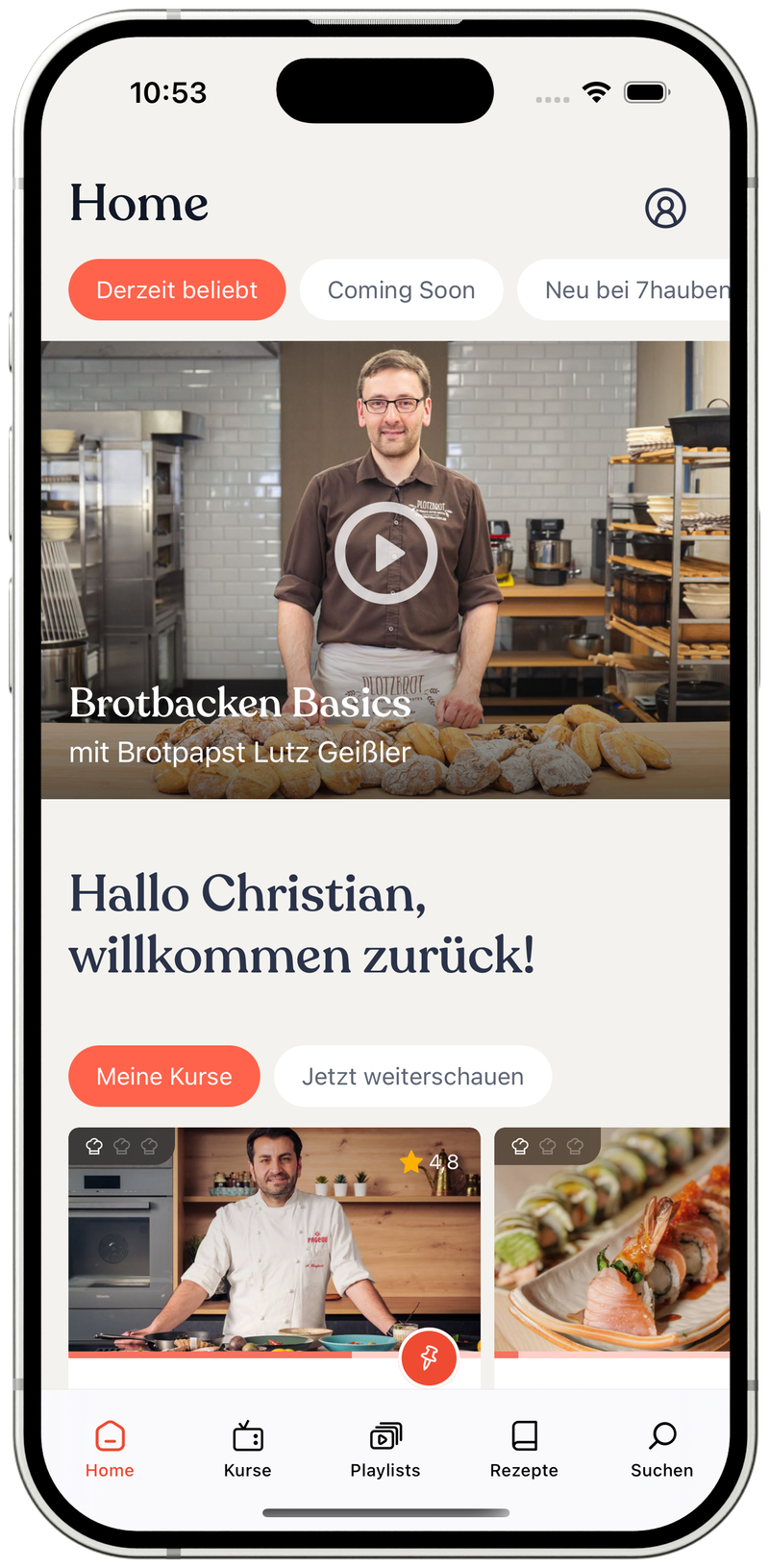This screenshot has width=769, height=1568.
Task: Open the Suchen tab
Action: click(661, 1449)
